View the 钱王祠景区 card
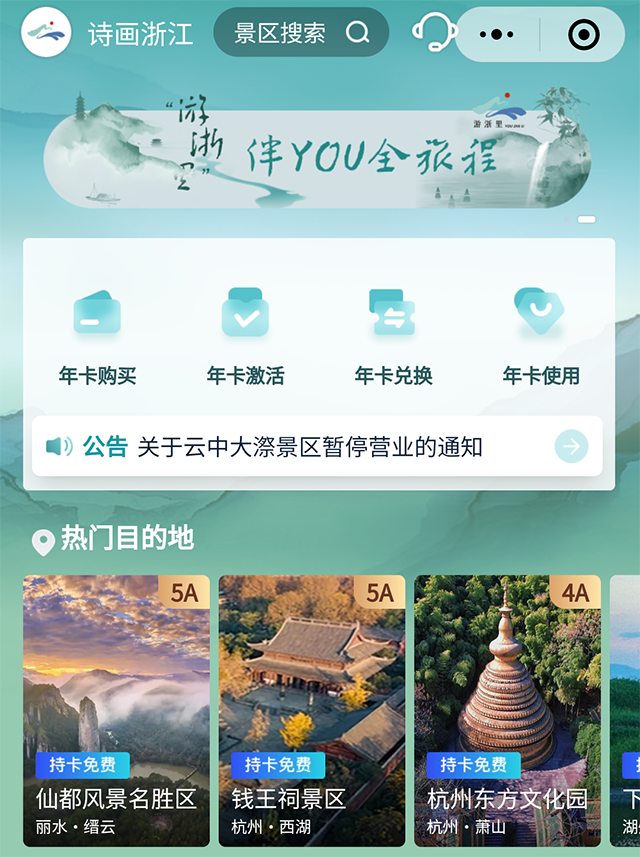Screen dimensions: 640x857 coord(312,711)
